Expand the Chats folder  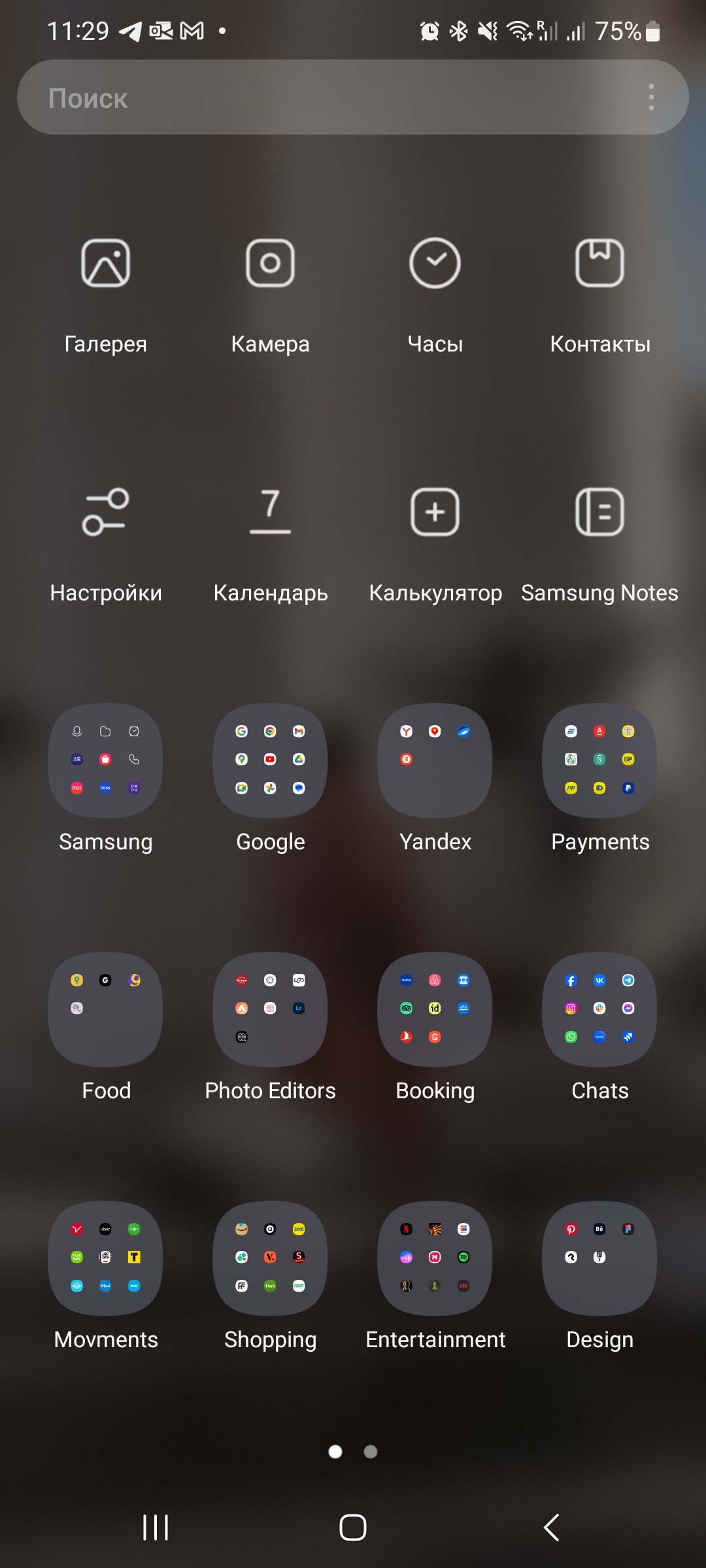[599, 1009]
